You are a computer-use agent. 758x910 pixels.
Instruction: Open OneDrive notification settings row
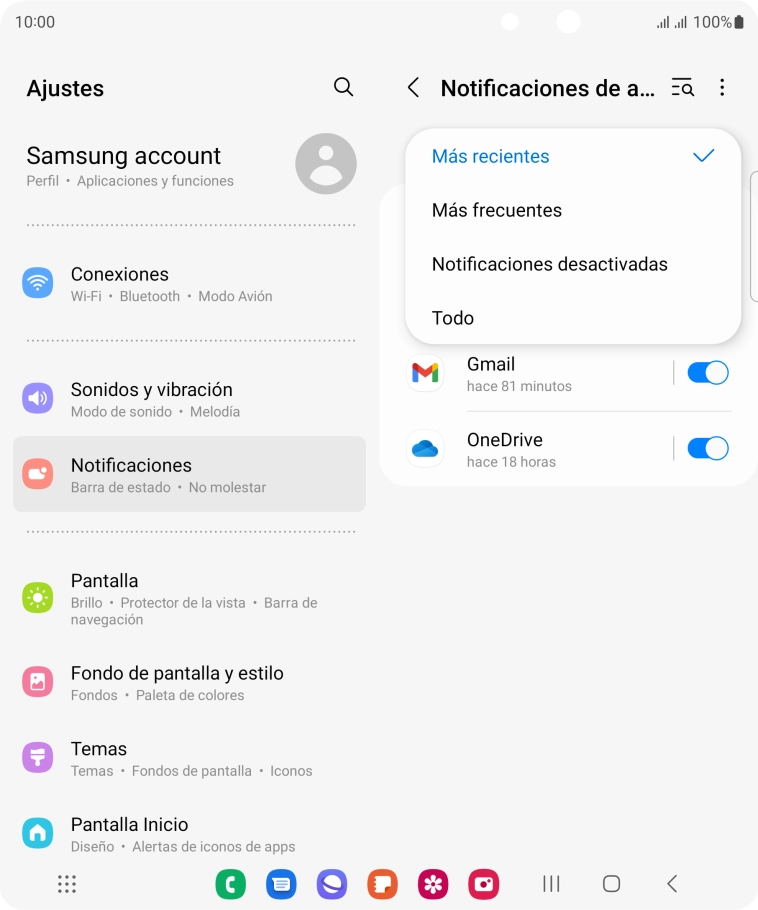530,449
